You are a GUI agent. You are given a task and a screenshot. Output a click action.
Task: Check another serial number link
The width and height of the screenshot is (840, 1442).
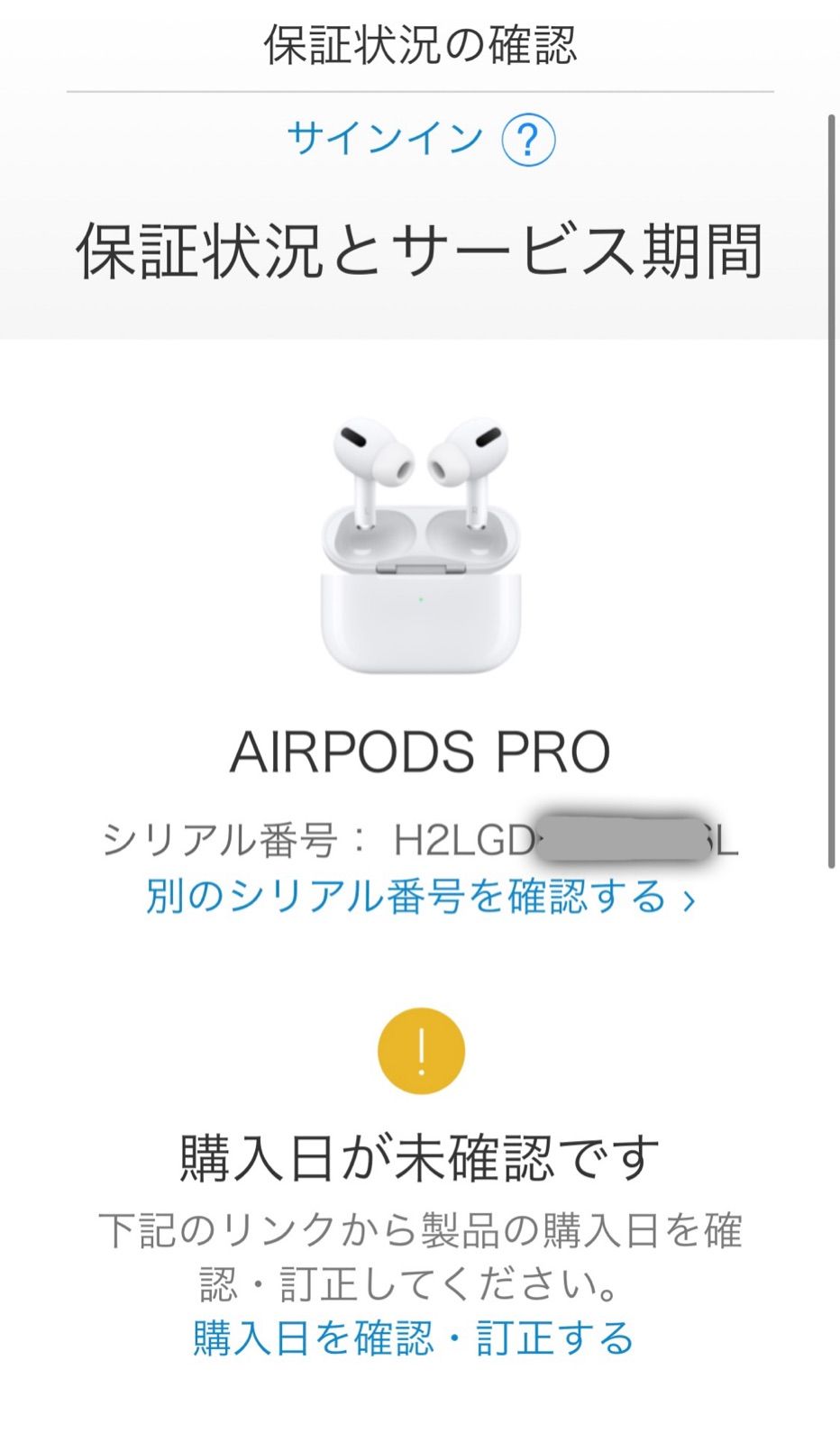(x=420, y=897)
